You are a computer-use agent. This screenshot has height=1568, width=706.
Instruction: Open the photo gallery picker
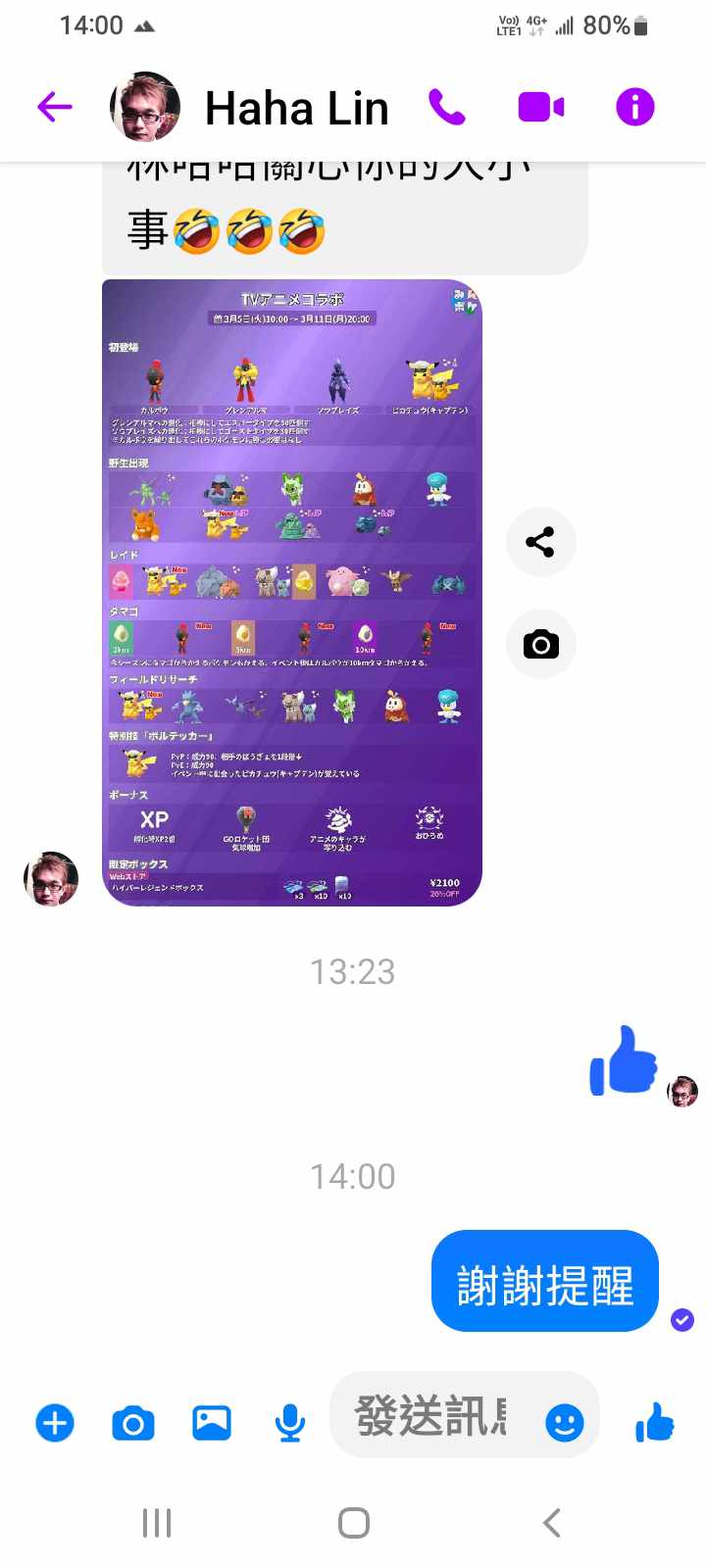(x=212, y=1422)
